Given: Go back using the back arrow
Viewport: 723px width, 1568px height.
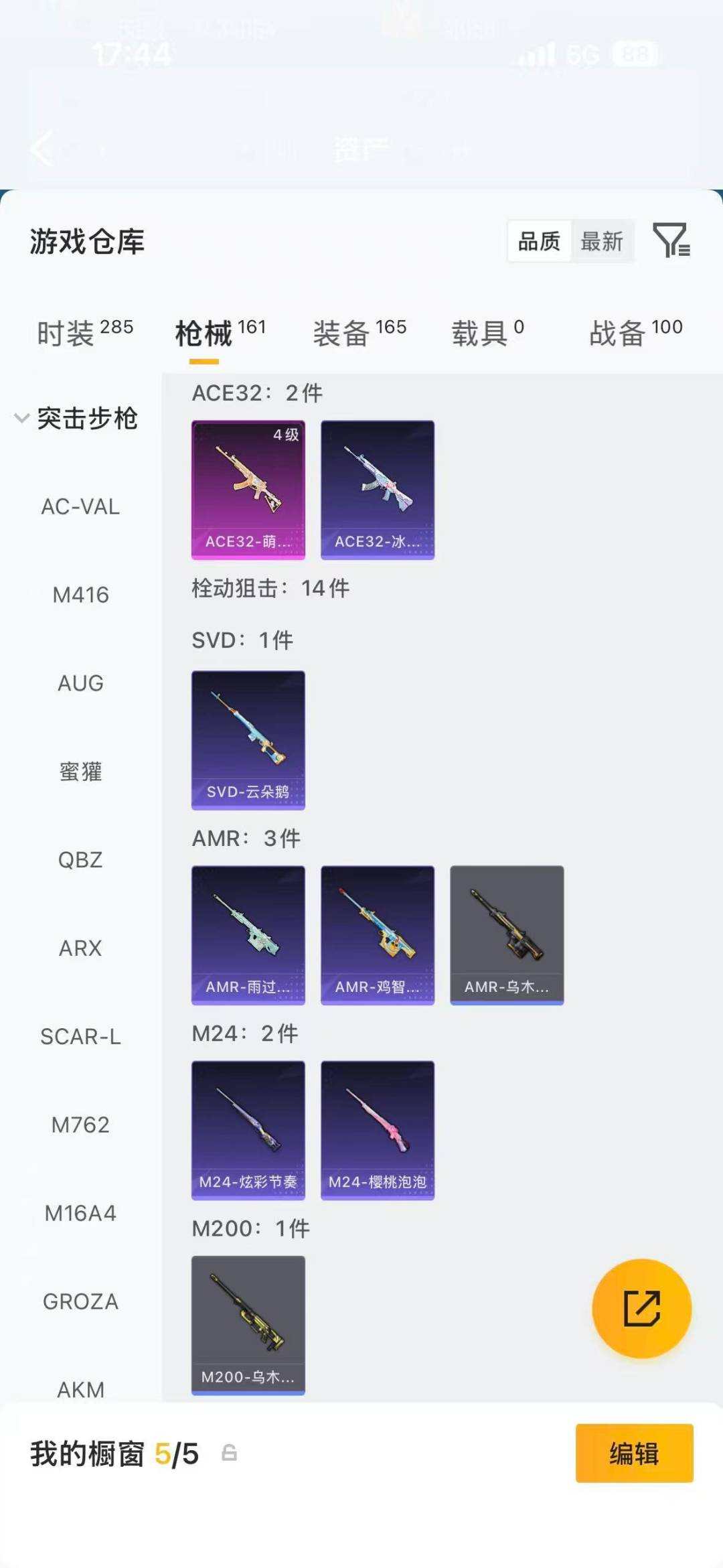Looking at the screenshot, I should click(x=42, y=149).
